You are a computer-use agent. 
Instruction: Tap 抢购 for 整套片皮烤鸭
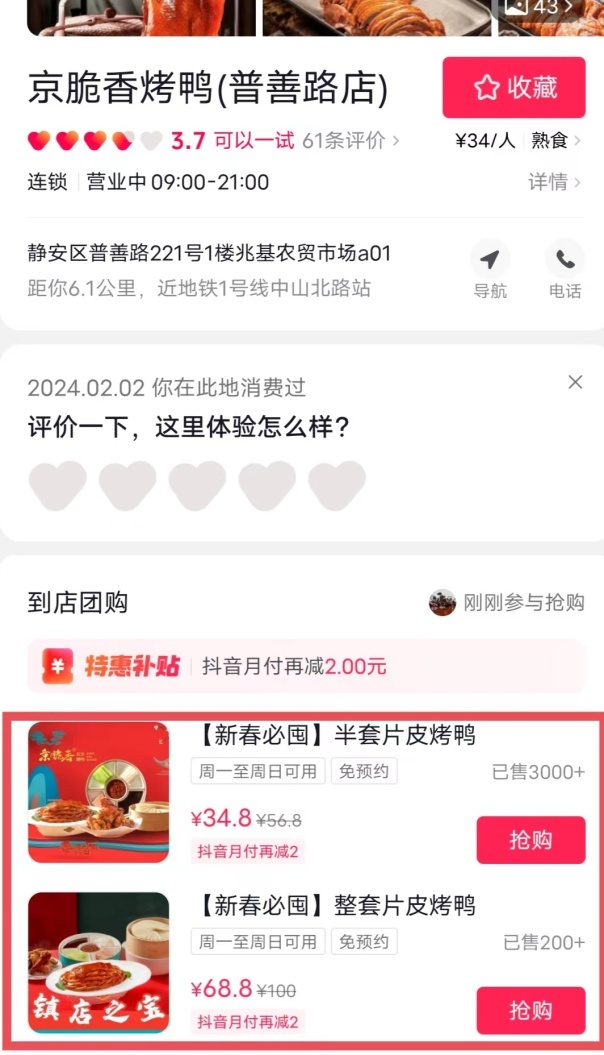click(x=530, y=1010)
